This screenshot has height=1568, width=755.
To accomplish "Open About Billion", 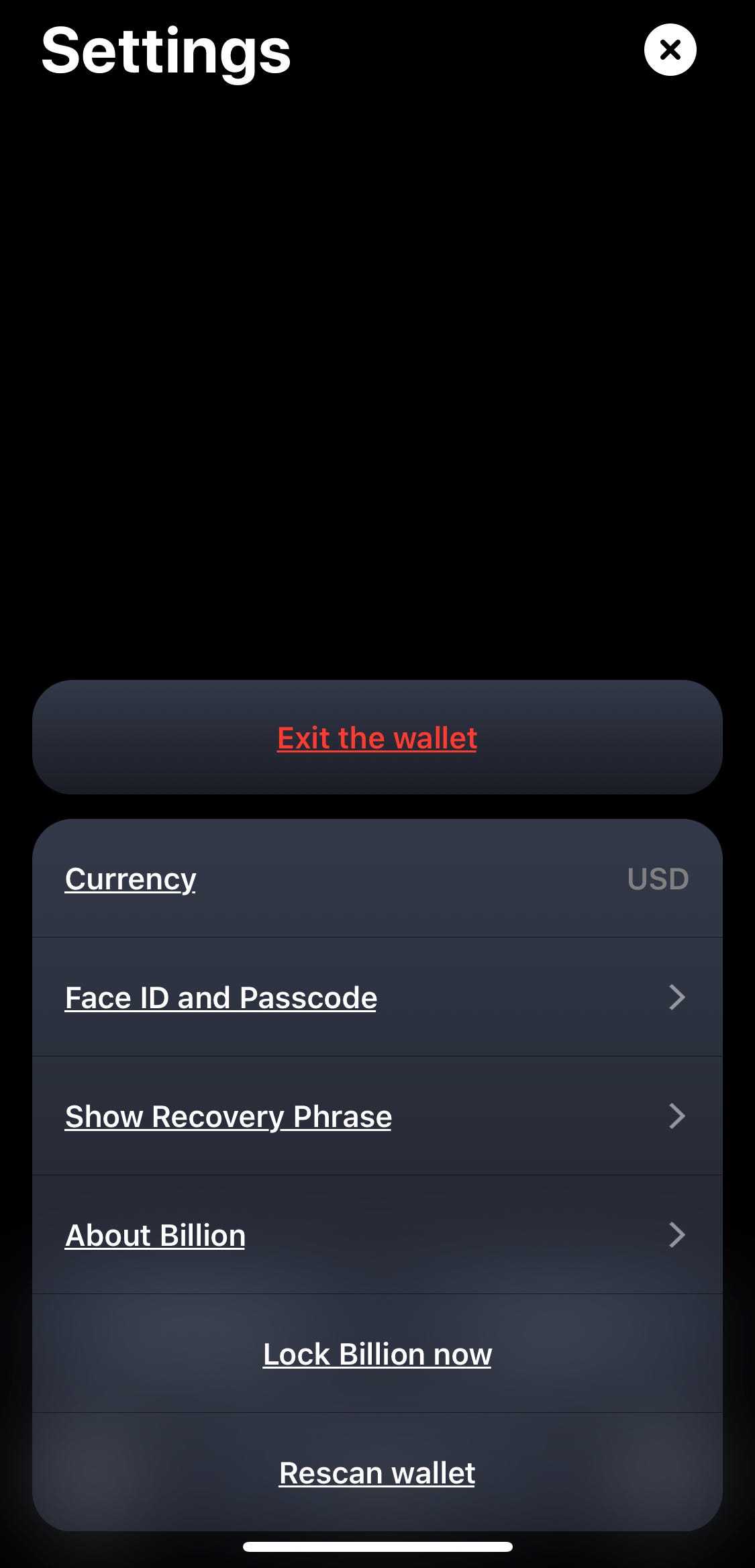I will click(377, 1235).
